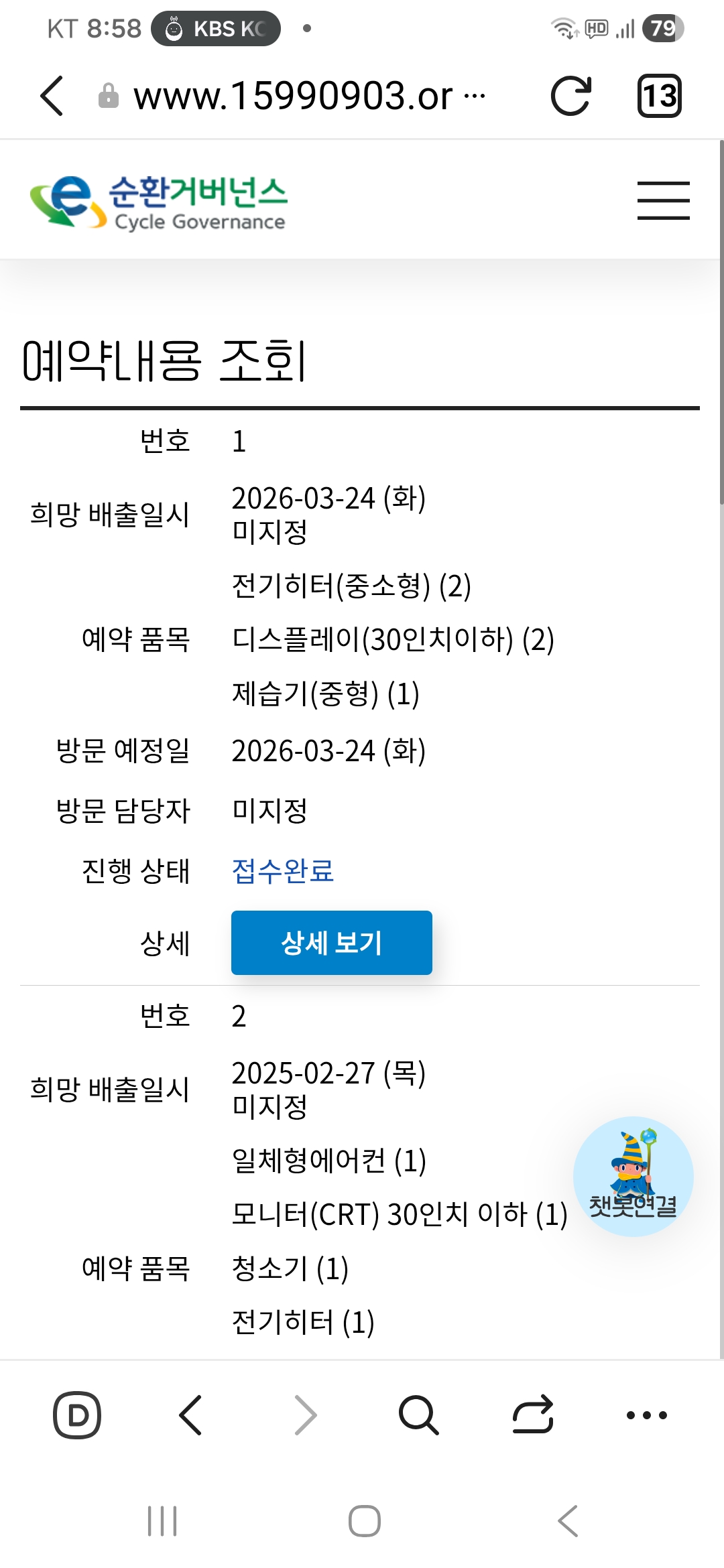Go back in browser bottom toolbar

tap(191, 1415)
